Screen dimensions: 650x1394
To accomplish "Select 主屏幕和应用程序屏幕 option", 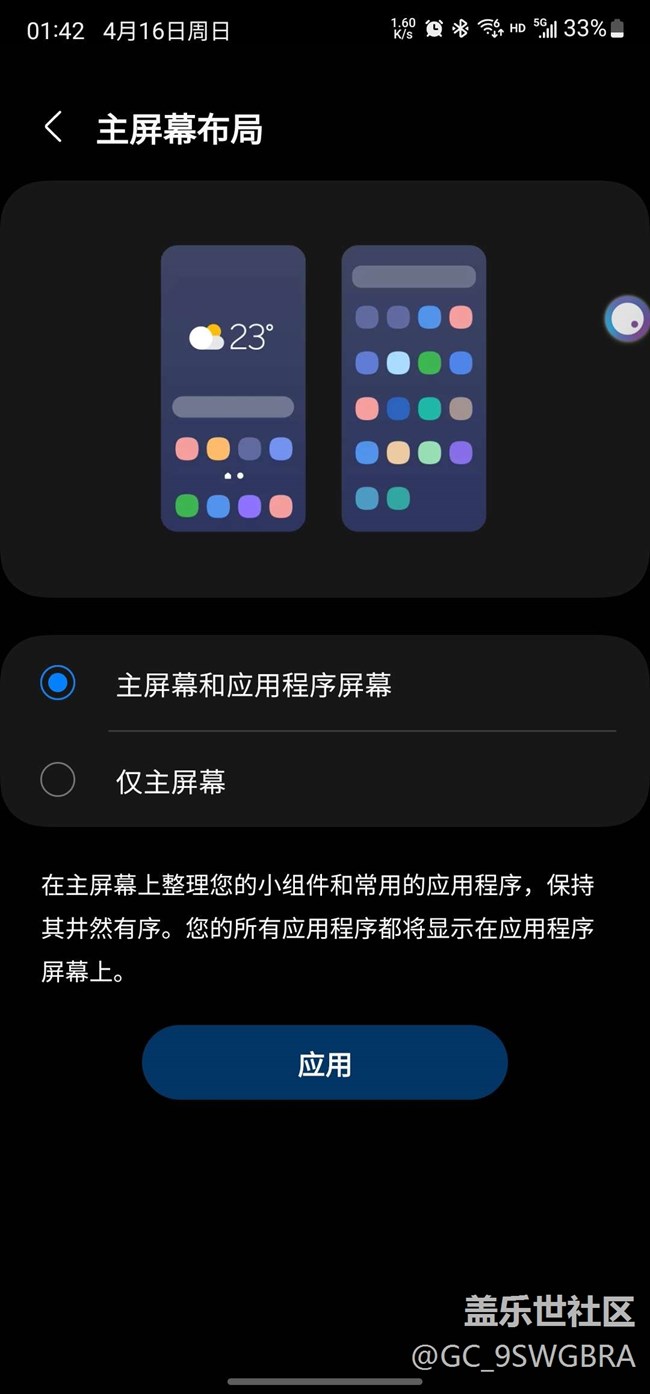I will click(58, 684).
